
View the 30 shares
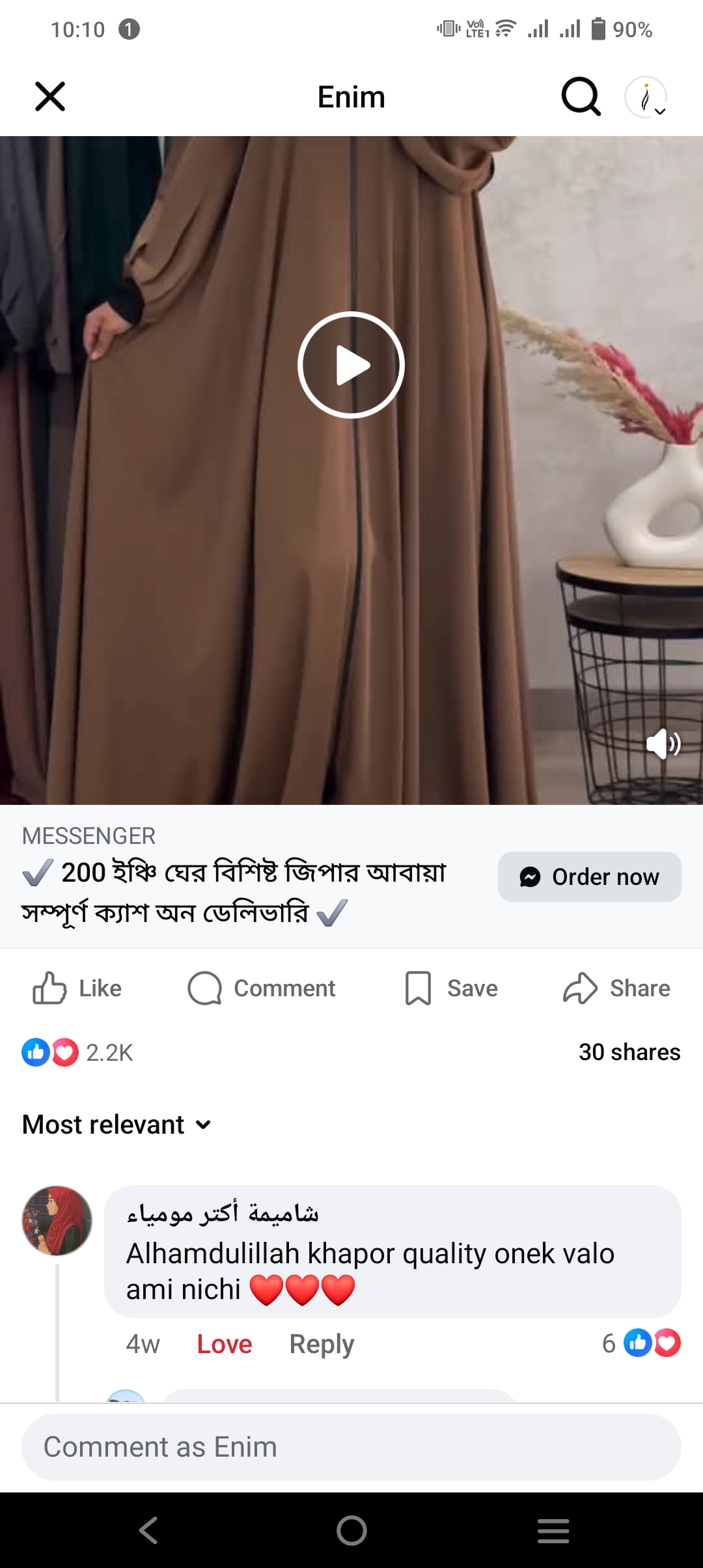pos(629,1052)
